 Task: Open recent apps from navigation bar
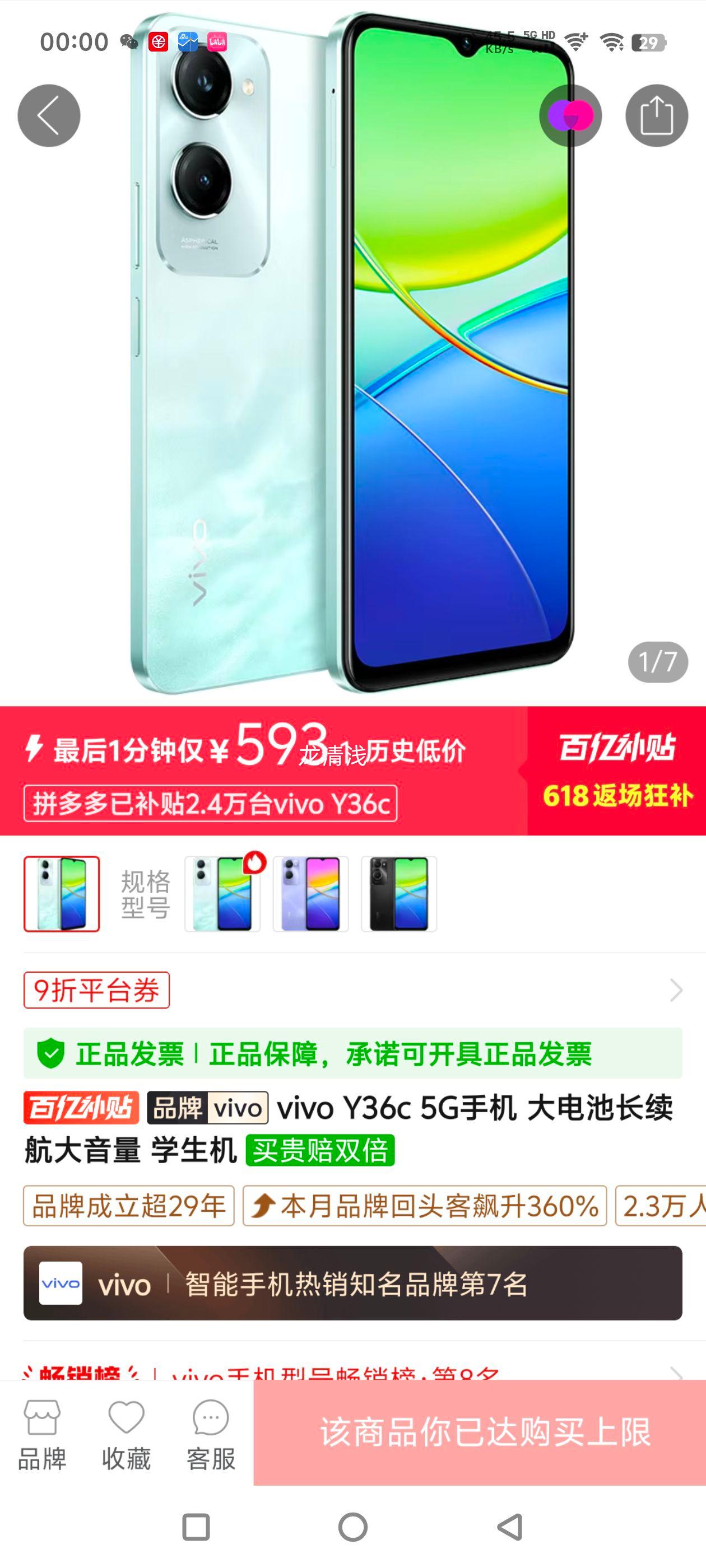[196, 1527]
